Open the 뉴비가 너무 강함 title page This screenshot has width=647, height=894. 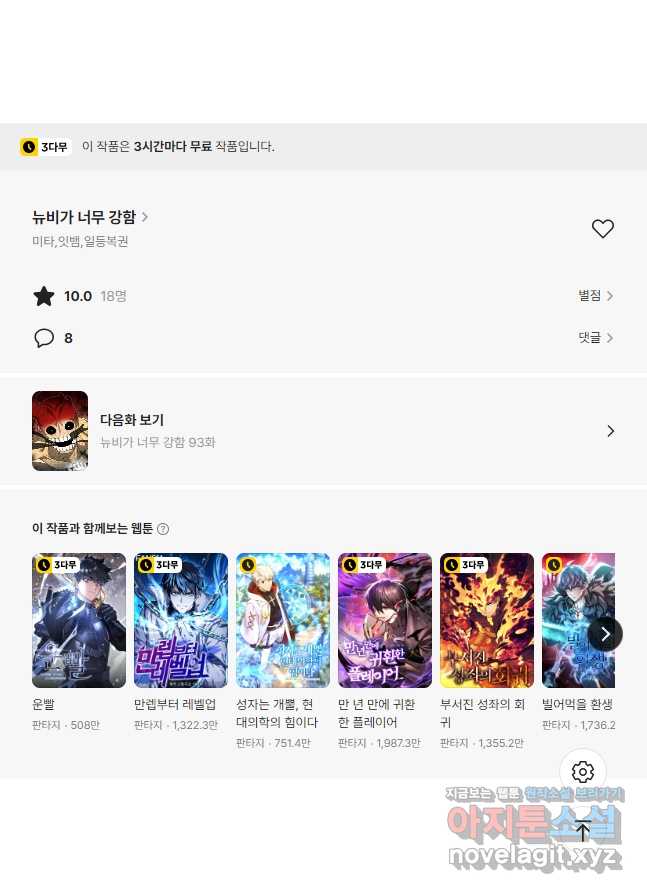(90, 217)
